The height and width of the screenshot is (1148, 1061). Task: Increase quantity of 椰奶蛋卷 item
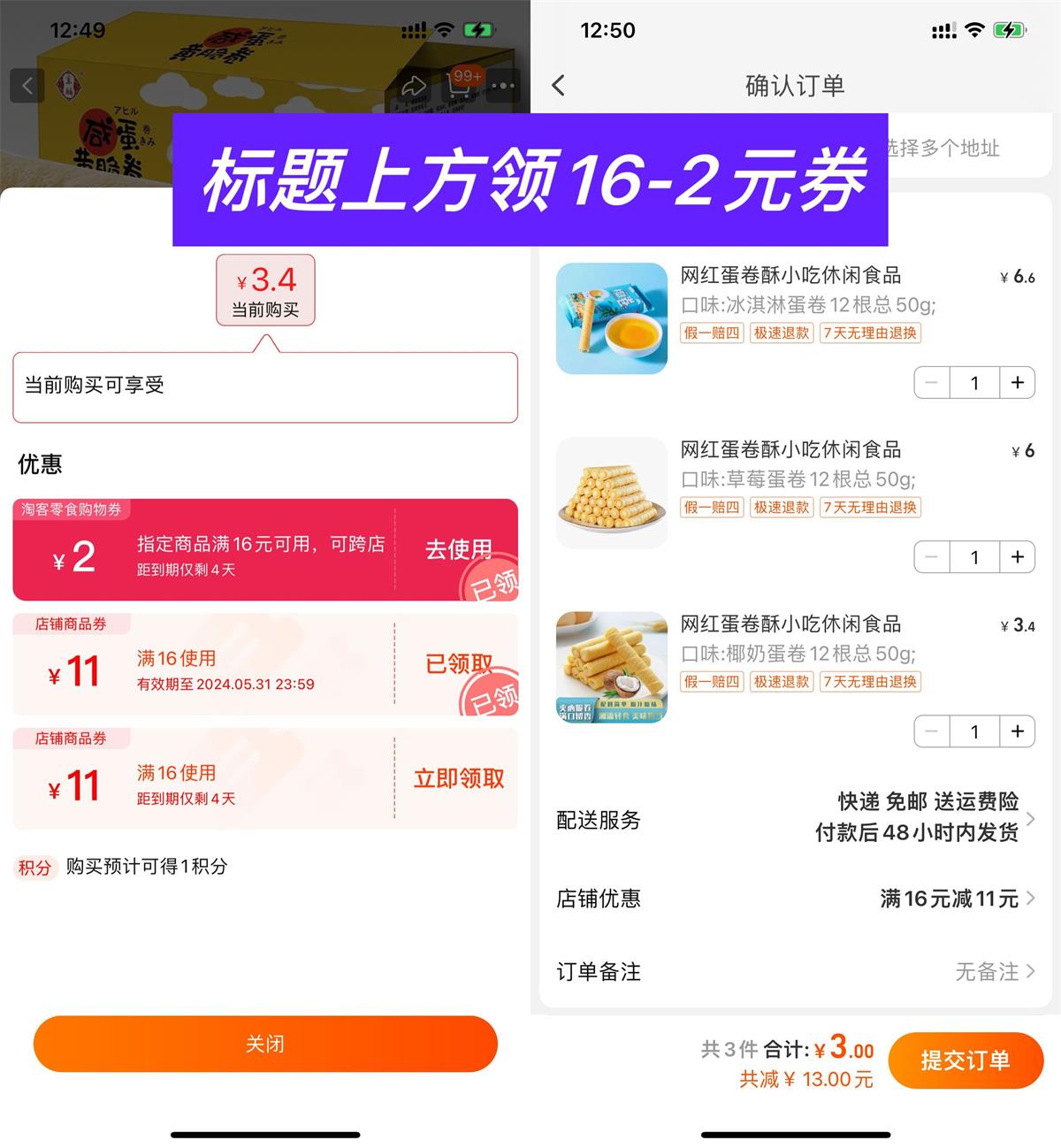point(1017,731)
